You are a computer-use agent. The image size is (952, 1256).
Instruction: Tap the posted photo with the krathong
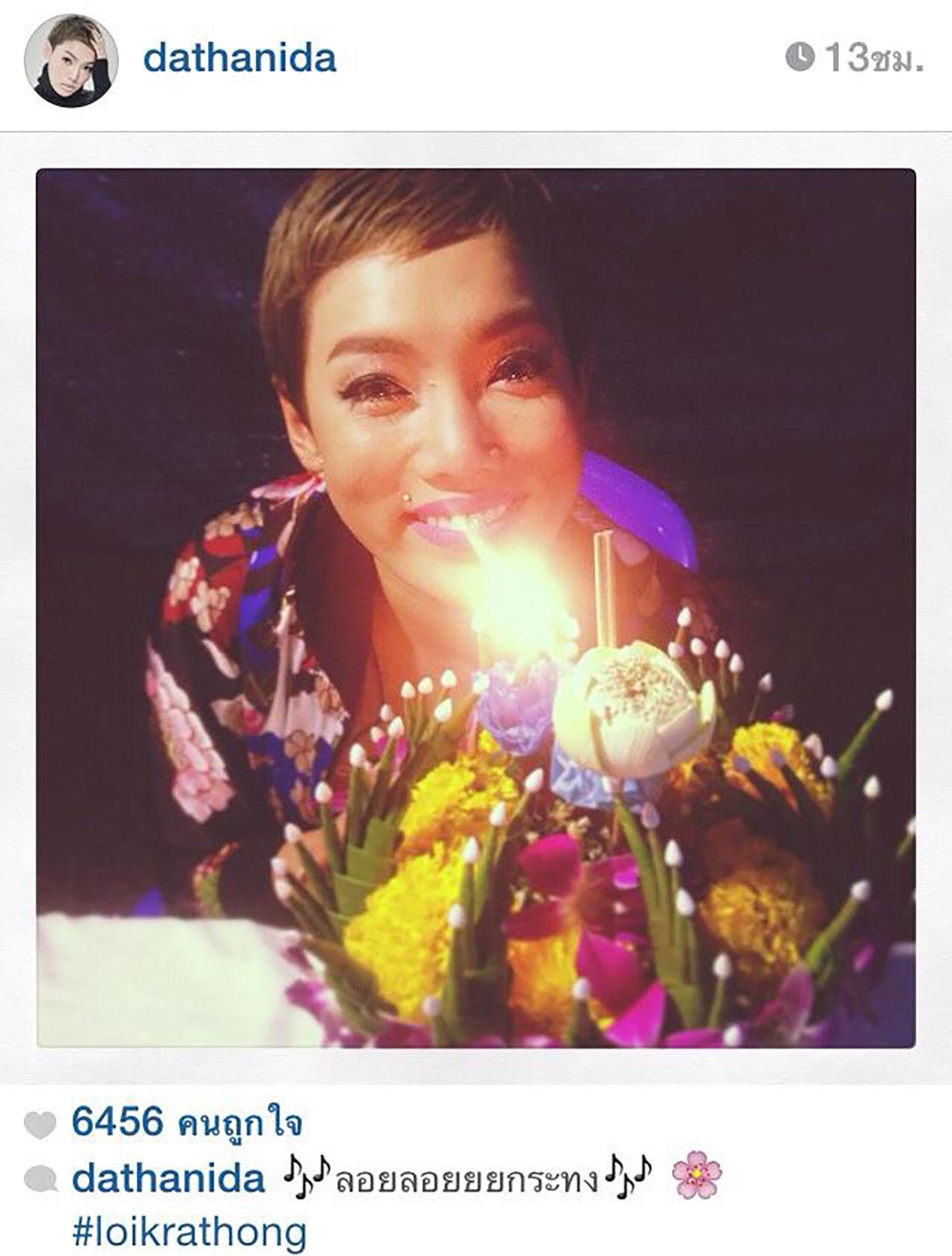[476, 608]
